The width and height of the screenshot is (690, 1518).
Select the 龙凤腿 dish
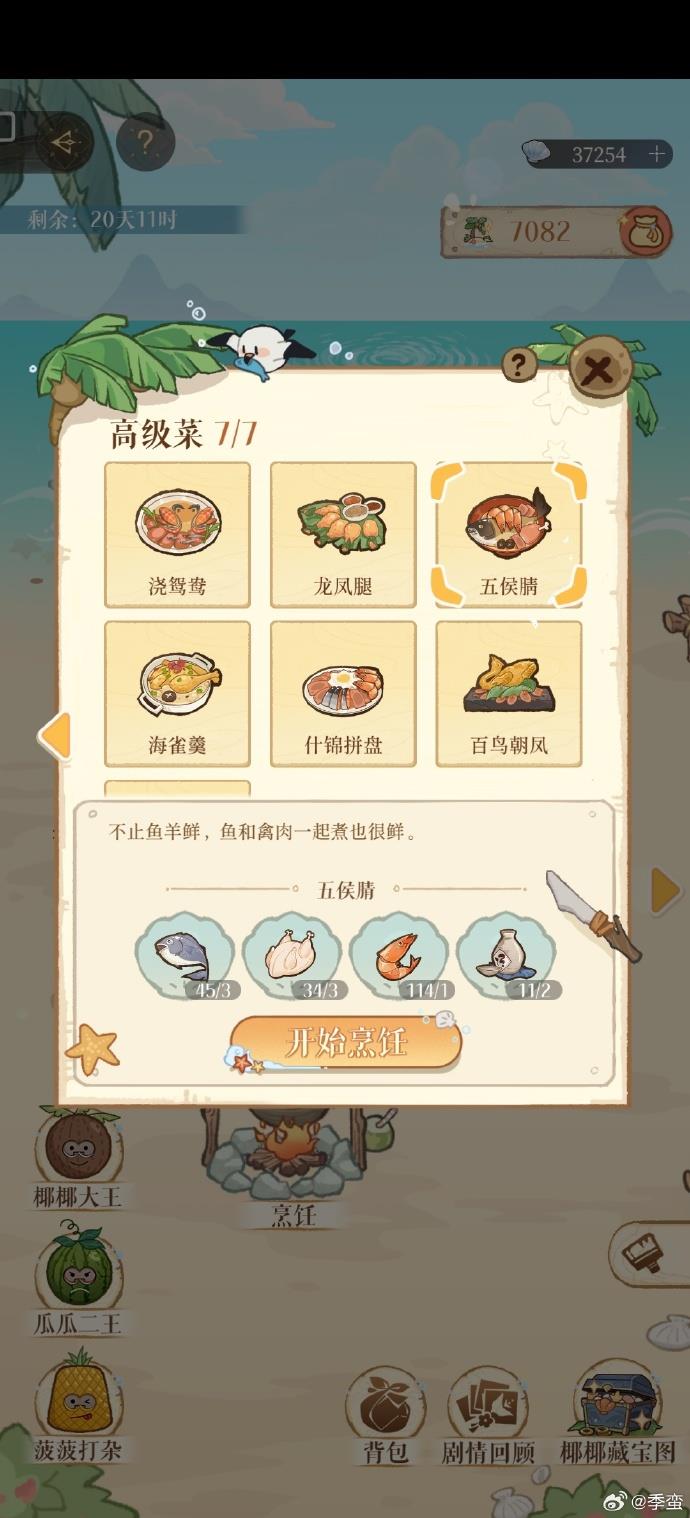[x=343, y=534]
